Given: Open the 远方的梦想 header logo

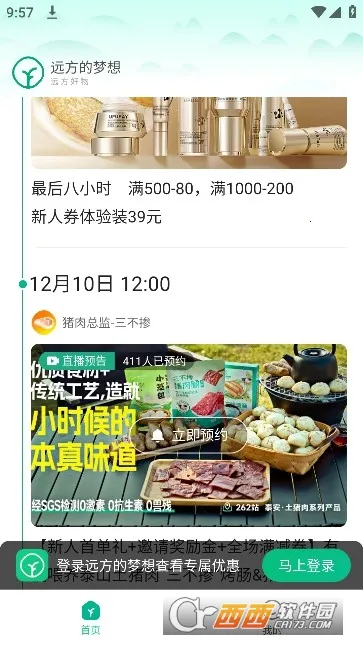Looking at the screenshot, I should (28, 73).
